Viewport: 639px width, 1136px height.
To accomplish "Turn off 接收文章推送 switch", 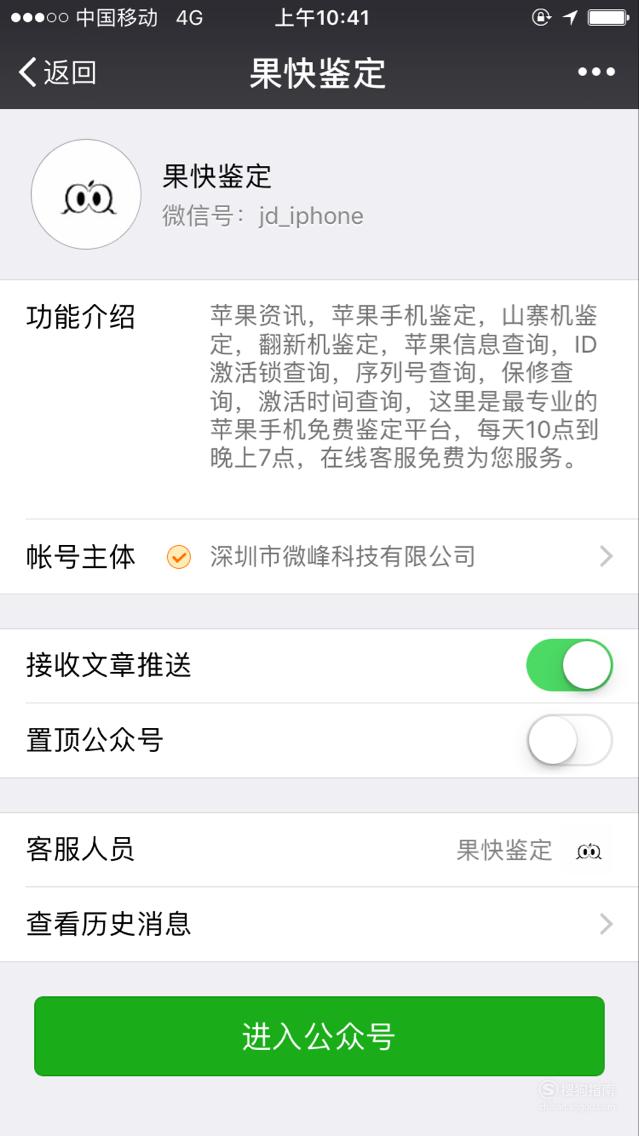I will 569,665.
